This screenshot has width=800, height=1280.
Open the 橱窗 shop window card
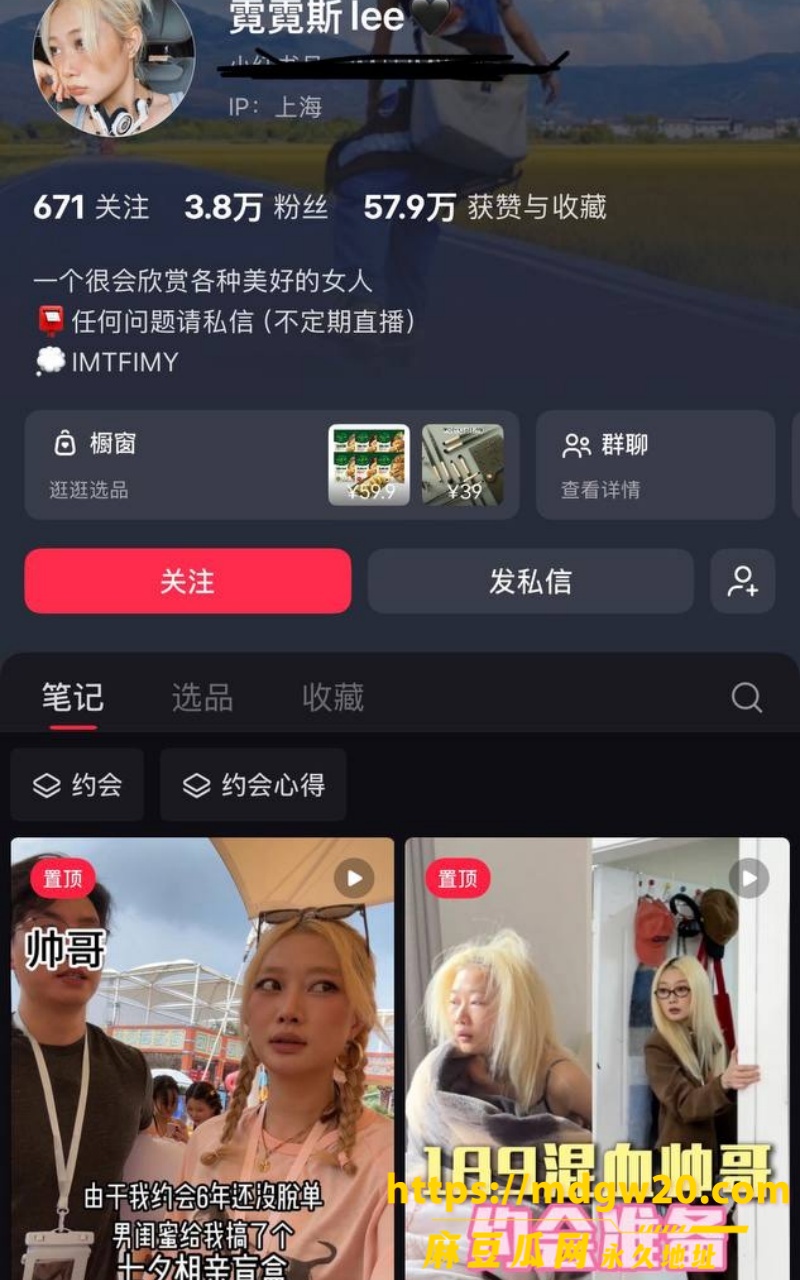point(272,465)
